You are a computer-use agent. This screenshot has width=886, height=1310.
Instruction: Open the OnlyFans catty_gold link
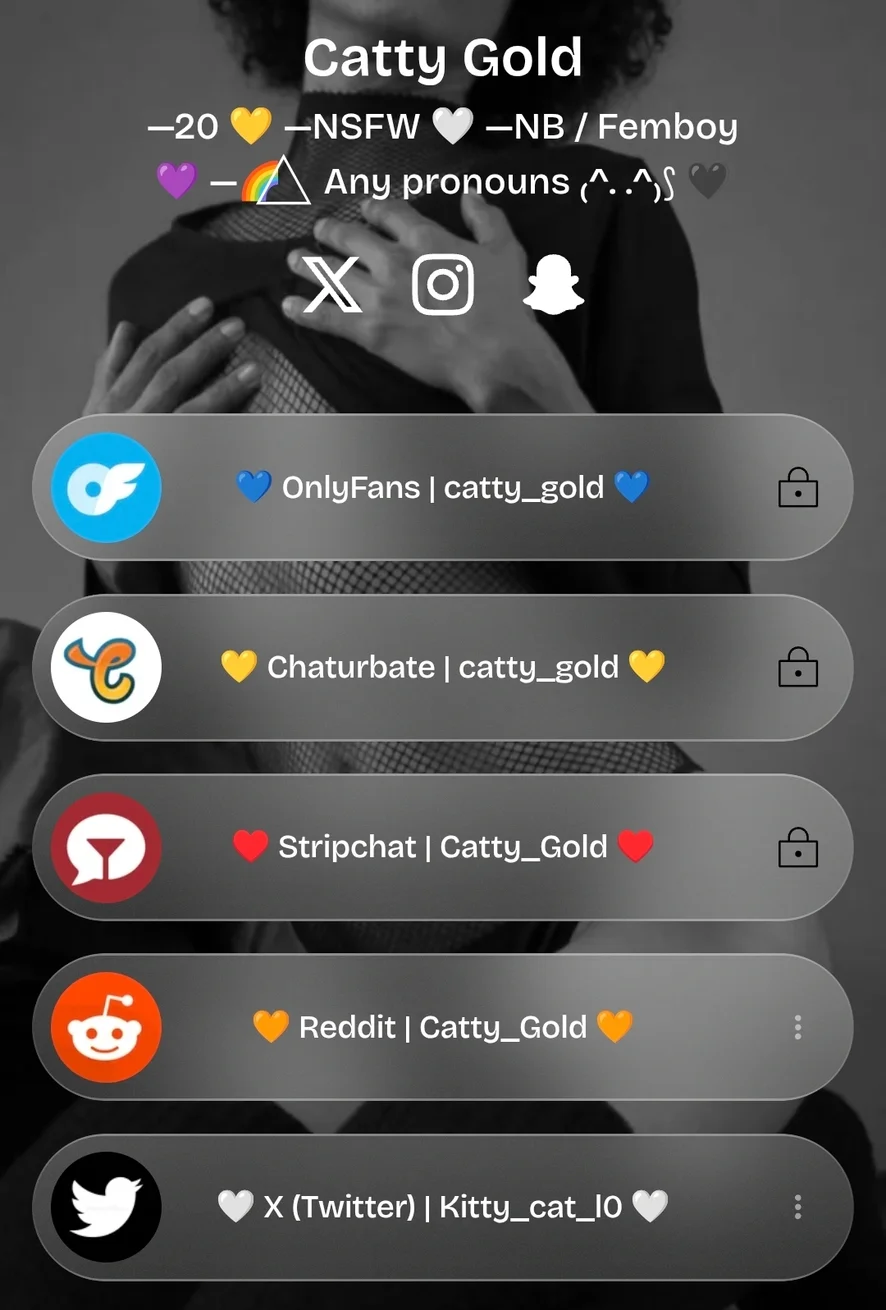coord(443,488)
